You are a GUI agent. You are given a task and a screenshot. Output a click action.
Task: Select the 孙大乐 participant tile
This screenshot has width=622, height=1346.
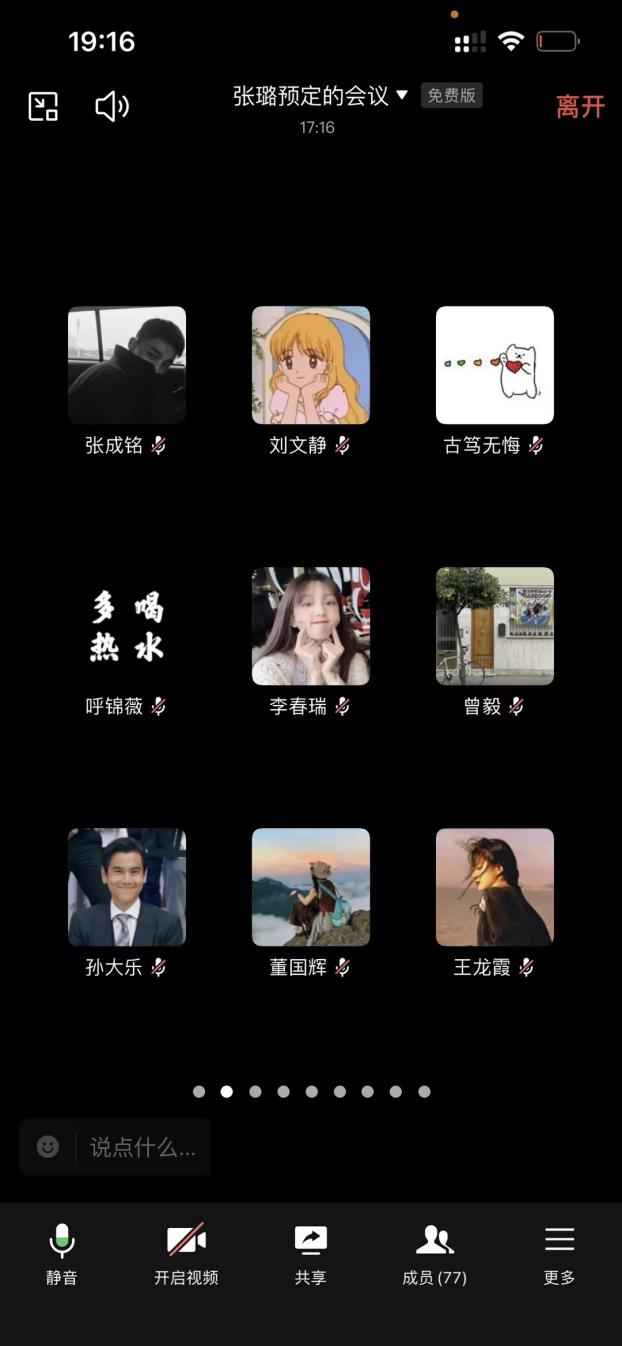tap(127, 887)
